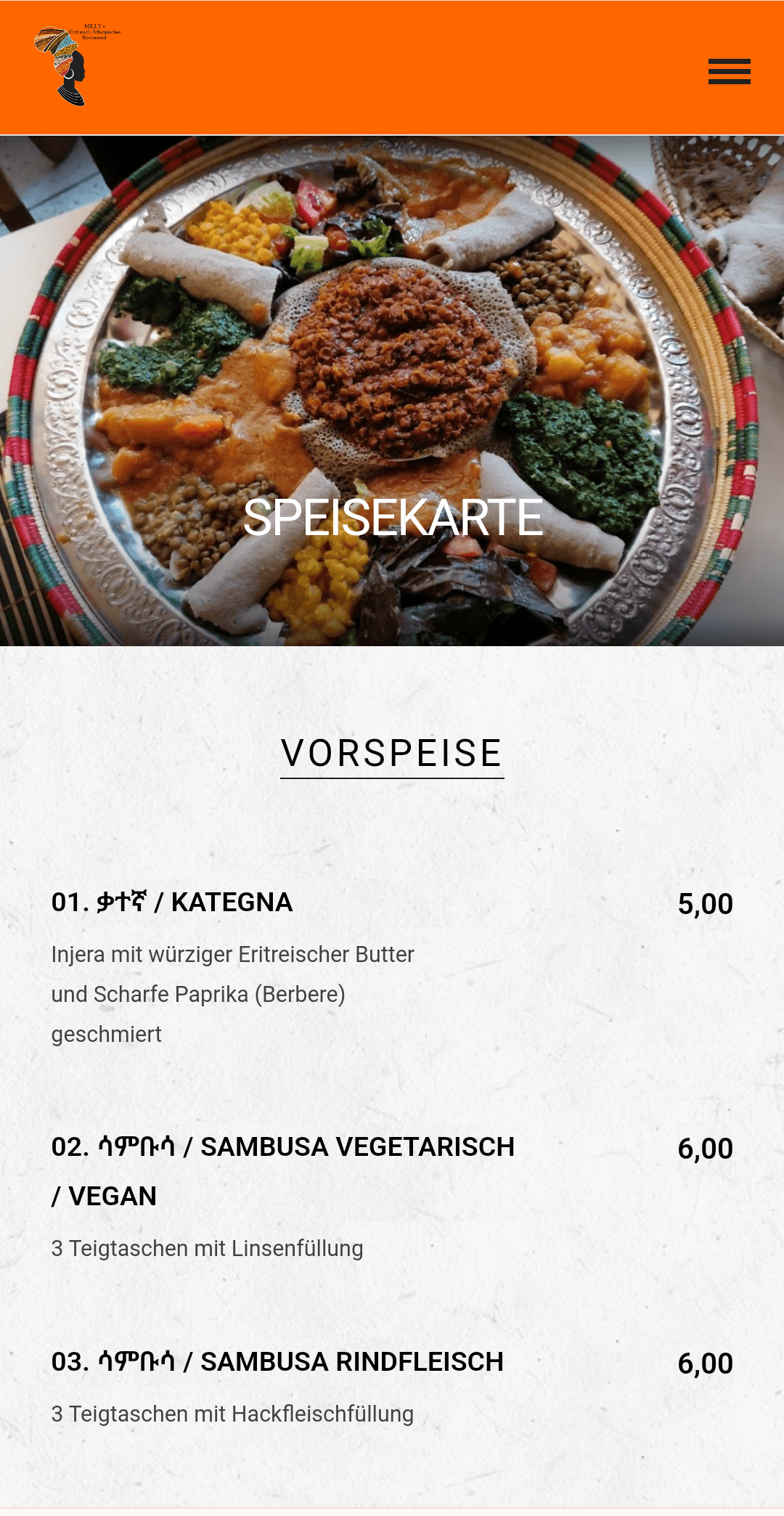Select the woman silhouette logo graphic
Image resolution: width=784 pixels, height=1516 pixels.
click(x=69, y=69)
